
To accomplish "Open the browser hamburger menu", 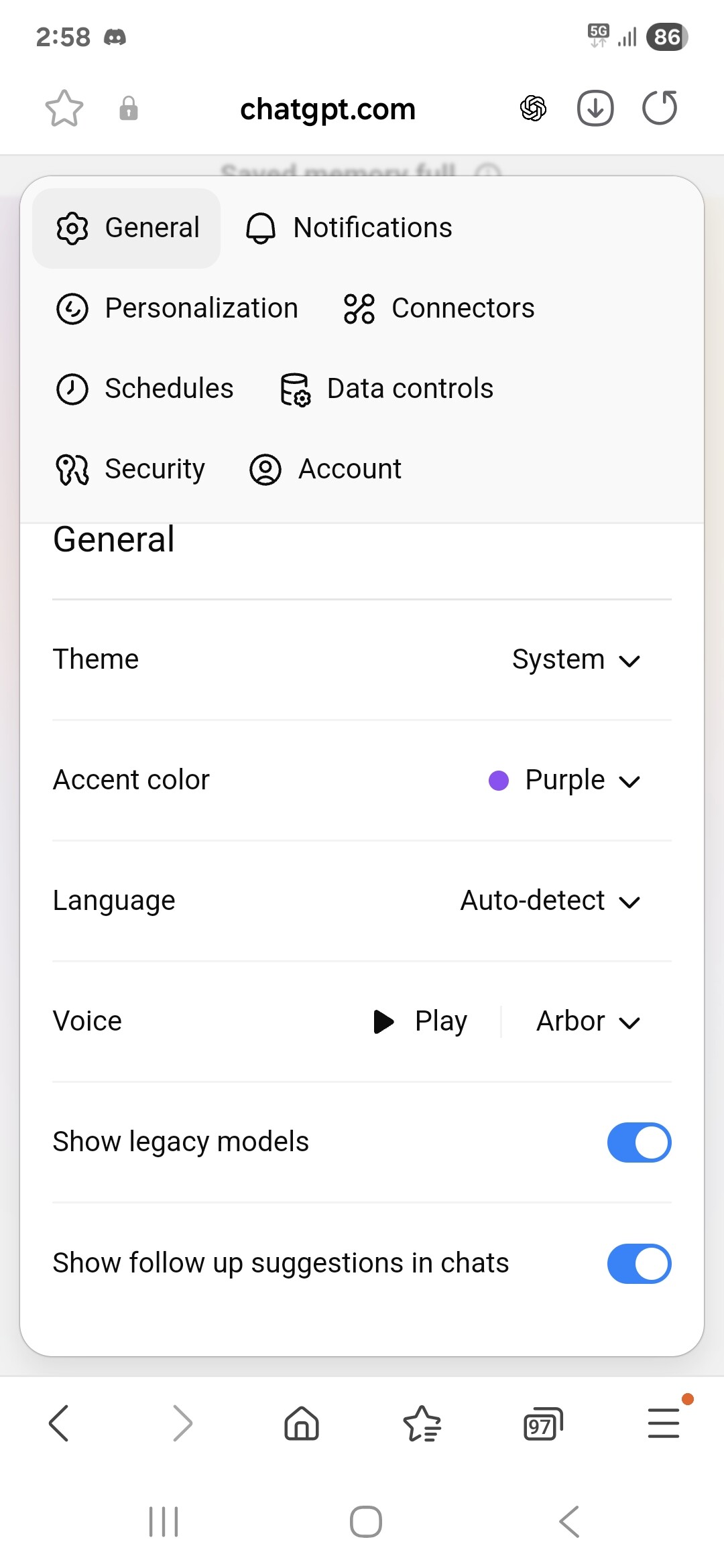I will [x=664, y=1423].
